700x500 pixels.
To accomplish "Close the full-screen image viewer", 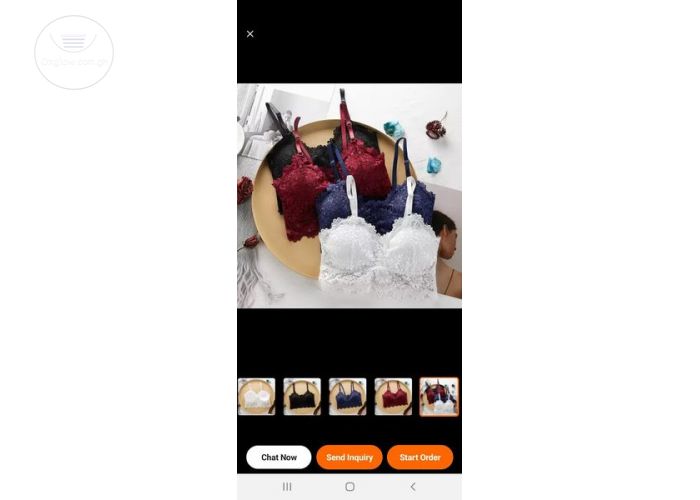I will [250, 34].
